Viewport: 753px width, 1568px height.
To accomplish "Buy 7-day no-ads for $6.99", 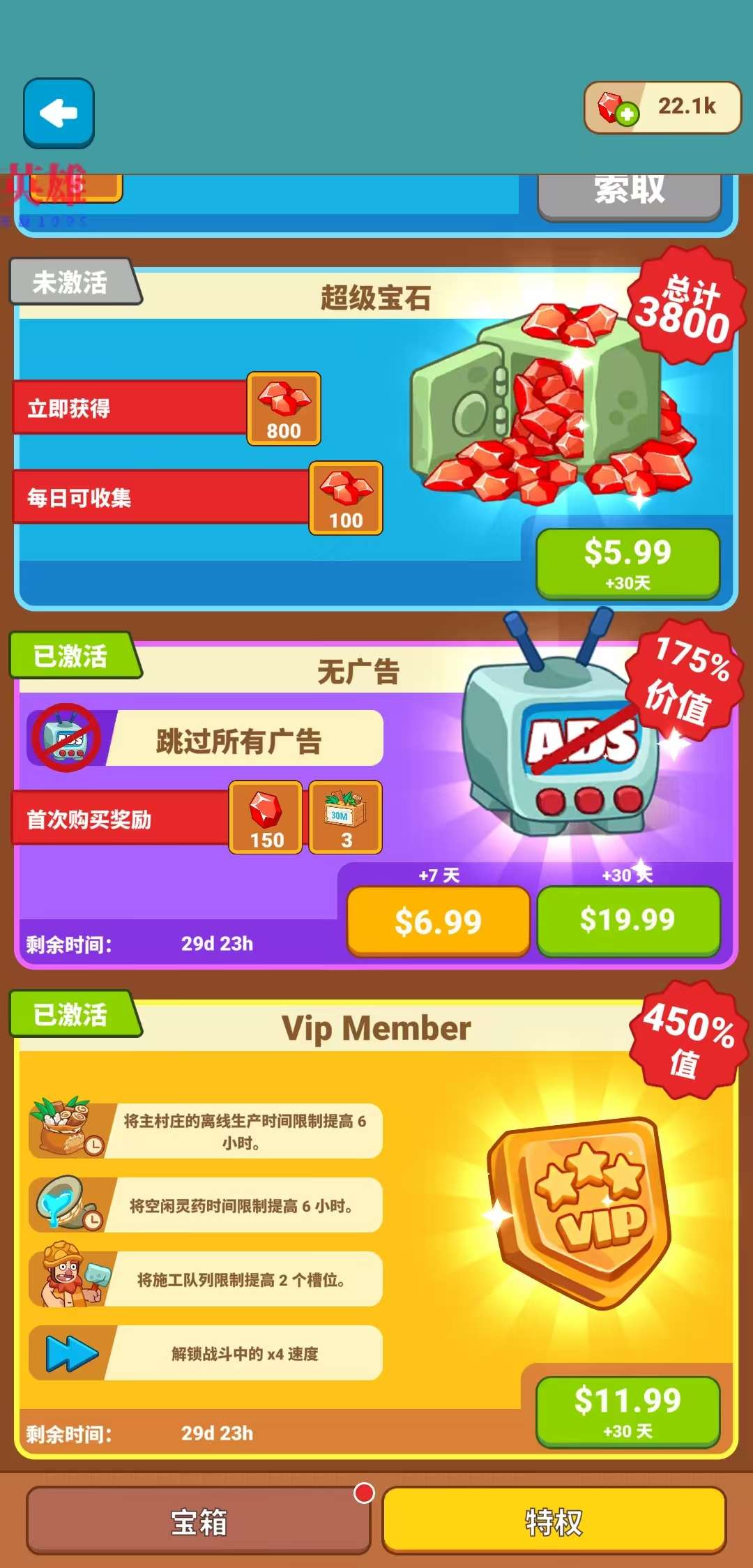I will 438,921.
